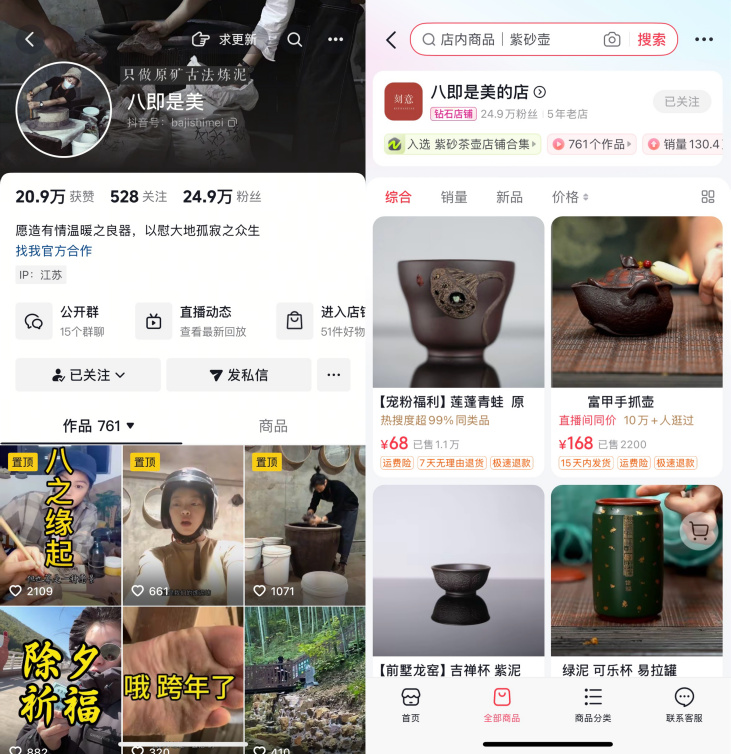Tap the red 搜索 button
The height and width of the screenshot is (754, 731).
click(x=651, y=39)
